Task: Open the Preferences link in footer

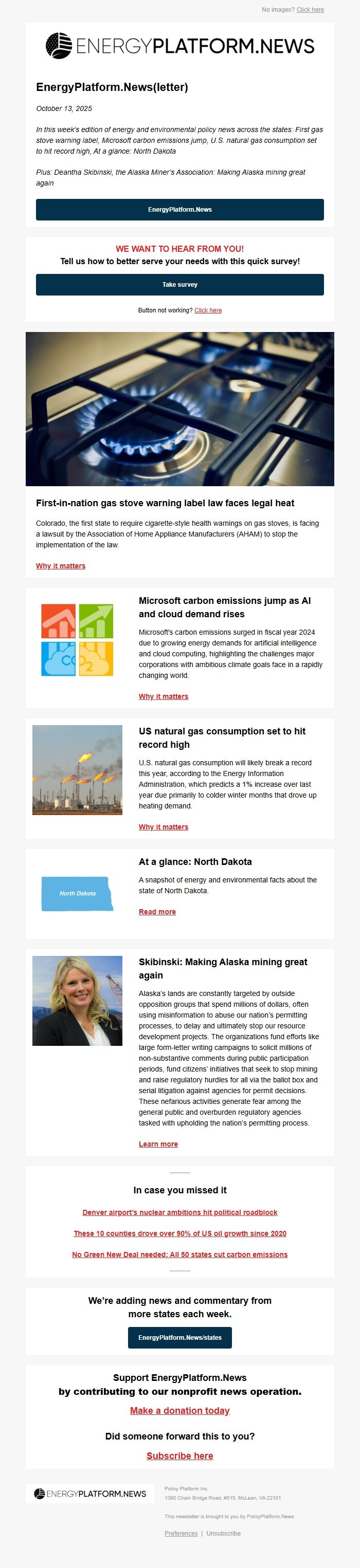Action: [x=181, y=1533]
